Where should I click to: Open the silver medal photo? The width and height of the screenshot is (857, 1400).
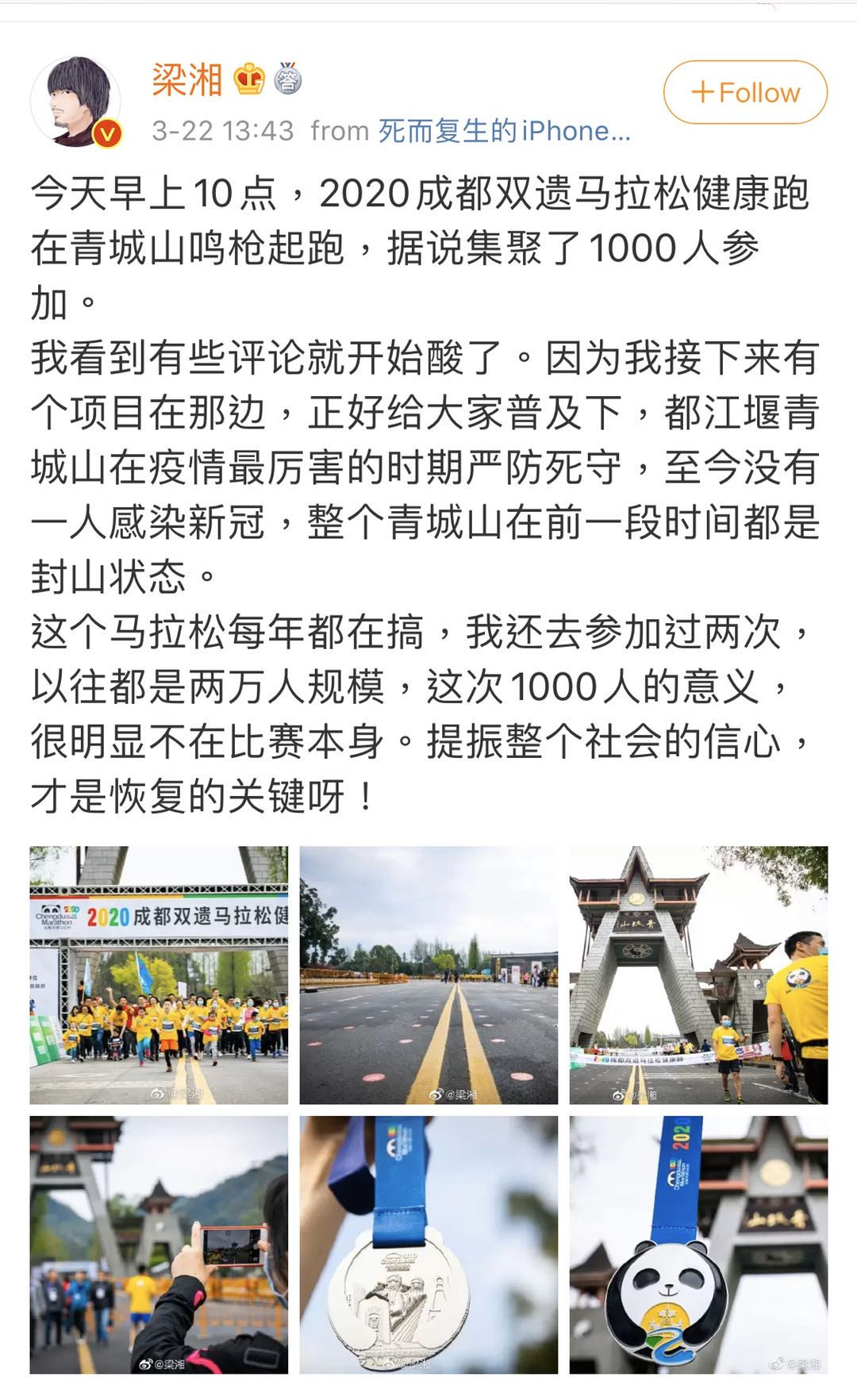428,1244
